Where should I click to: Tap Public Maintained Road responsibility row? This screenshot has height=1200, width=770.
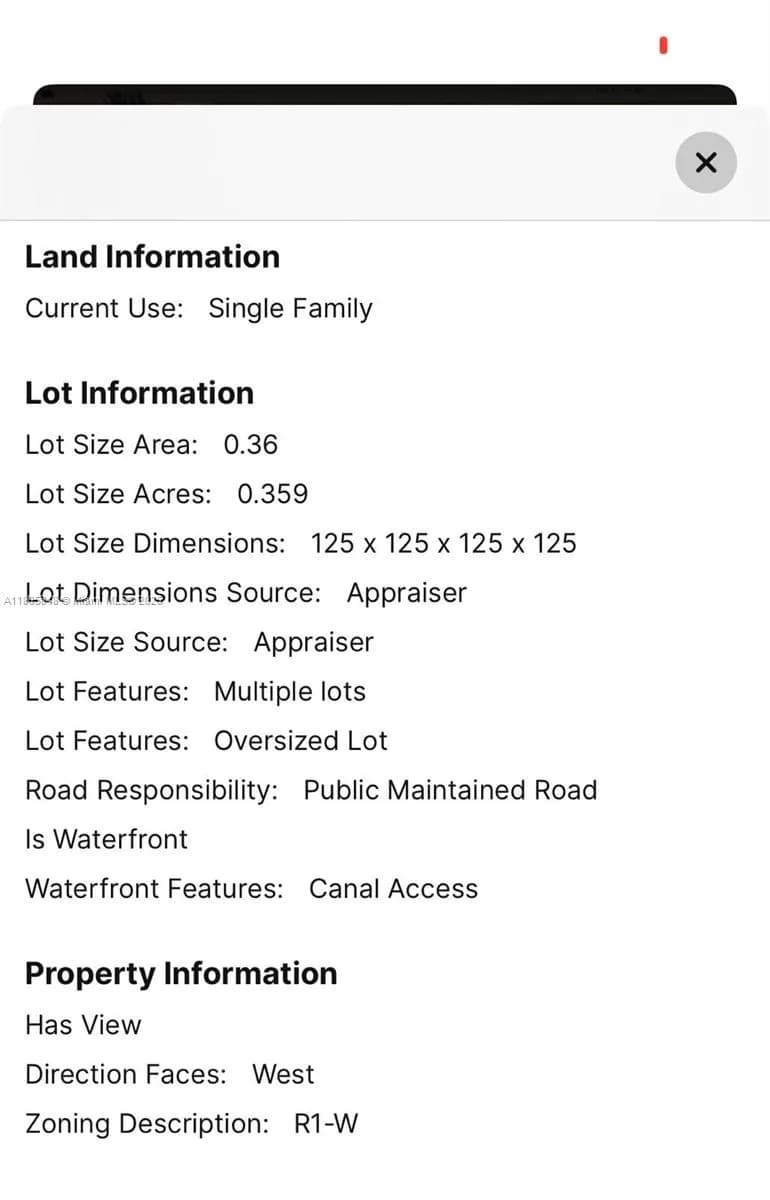coord(311,790)
